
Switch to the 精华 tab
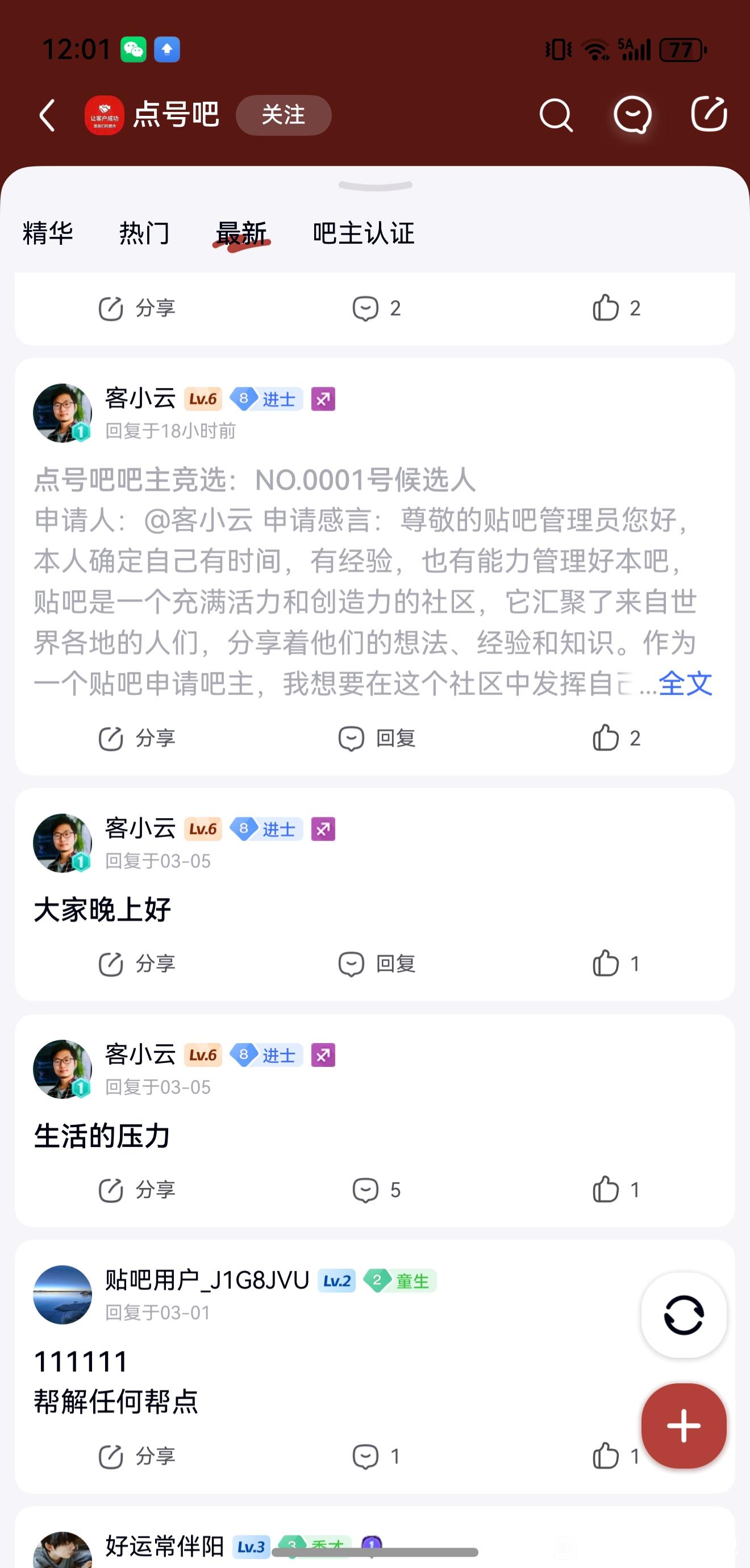tap(48, 233)
